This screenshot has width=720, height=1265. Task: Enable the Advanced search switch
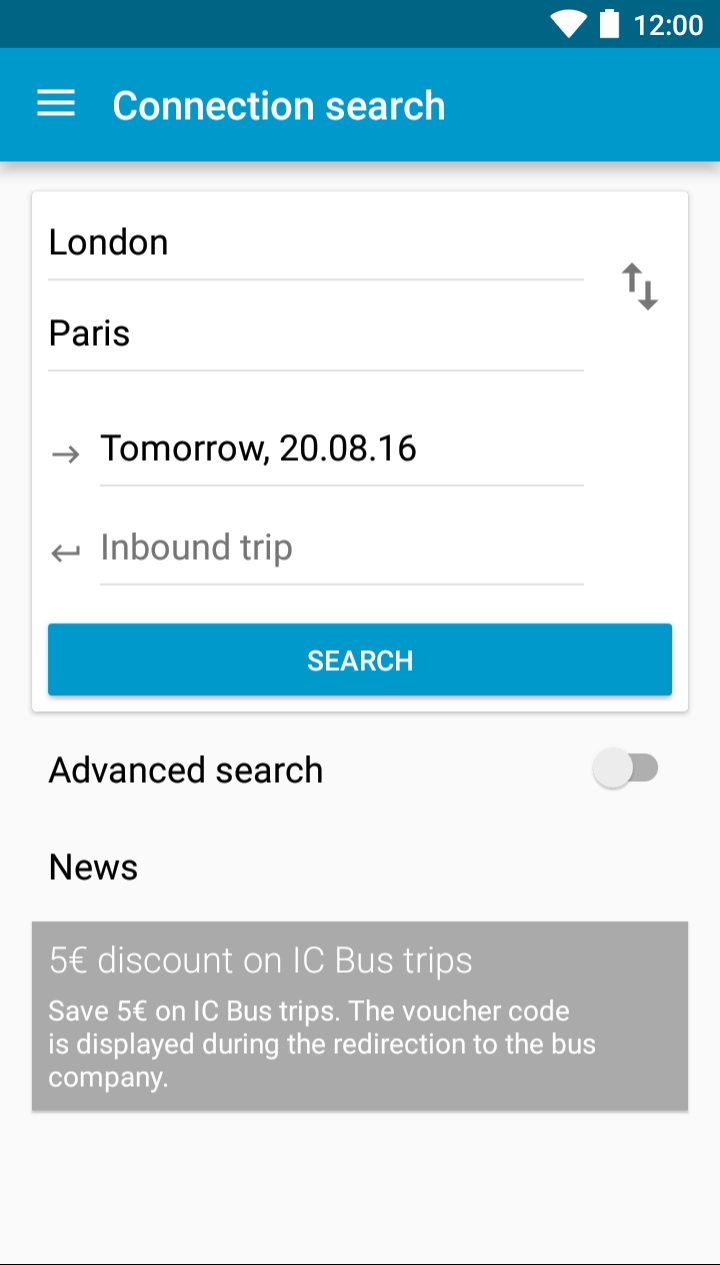pos(626,769)
